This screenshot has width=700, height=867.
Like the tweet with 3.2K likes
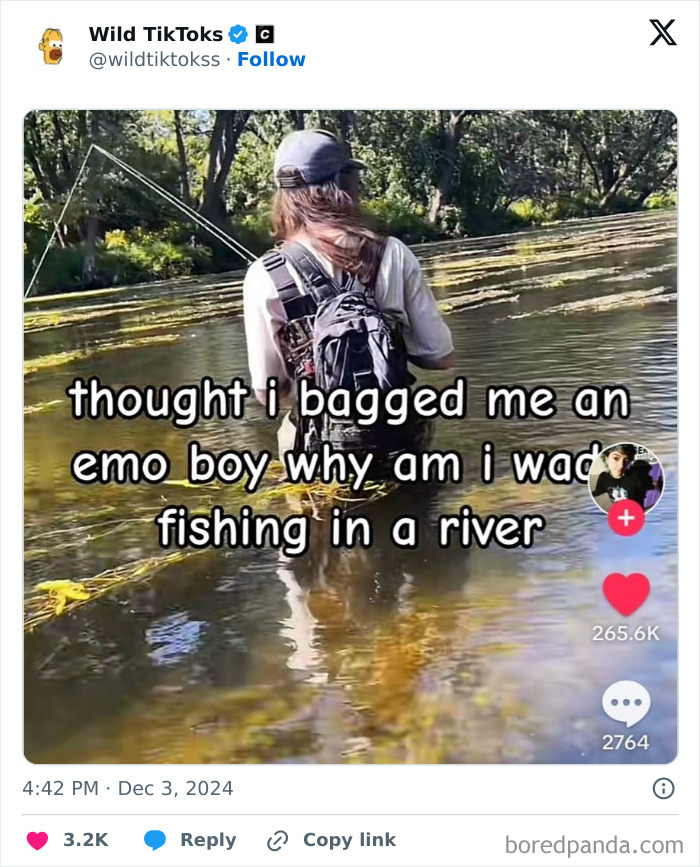(39, 840)
